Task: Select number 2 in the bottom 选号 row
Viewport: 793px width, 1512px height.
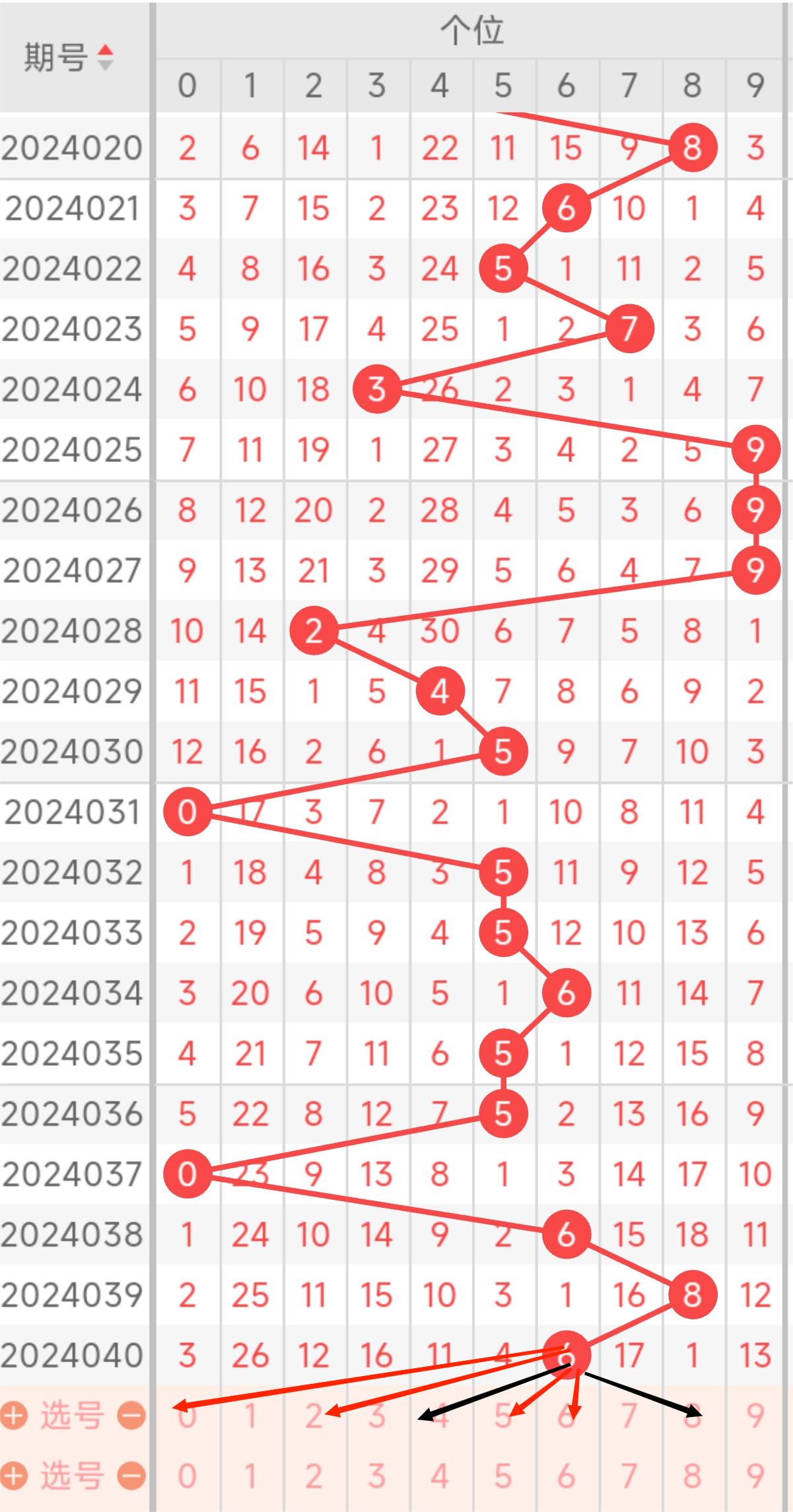Action: click(314, 1476)
